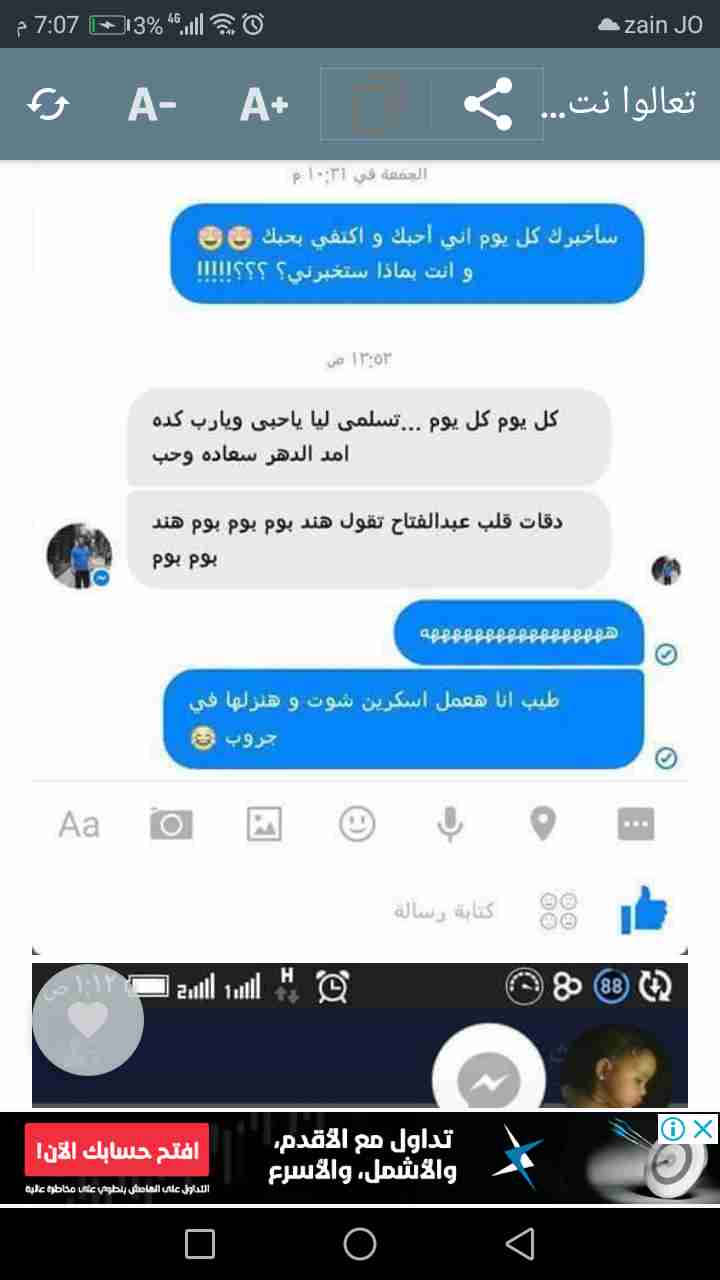This screenshot has height=1280, width=720.
Task: Open recent apps from navigation bar
Action: pyautogui.click(x=200, y=1243)
